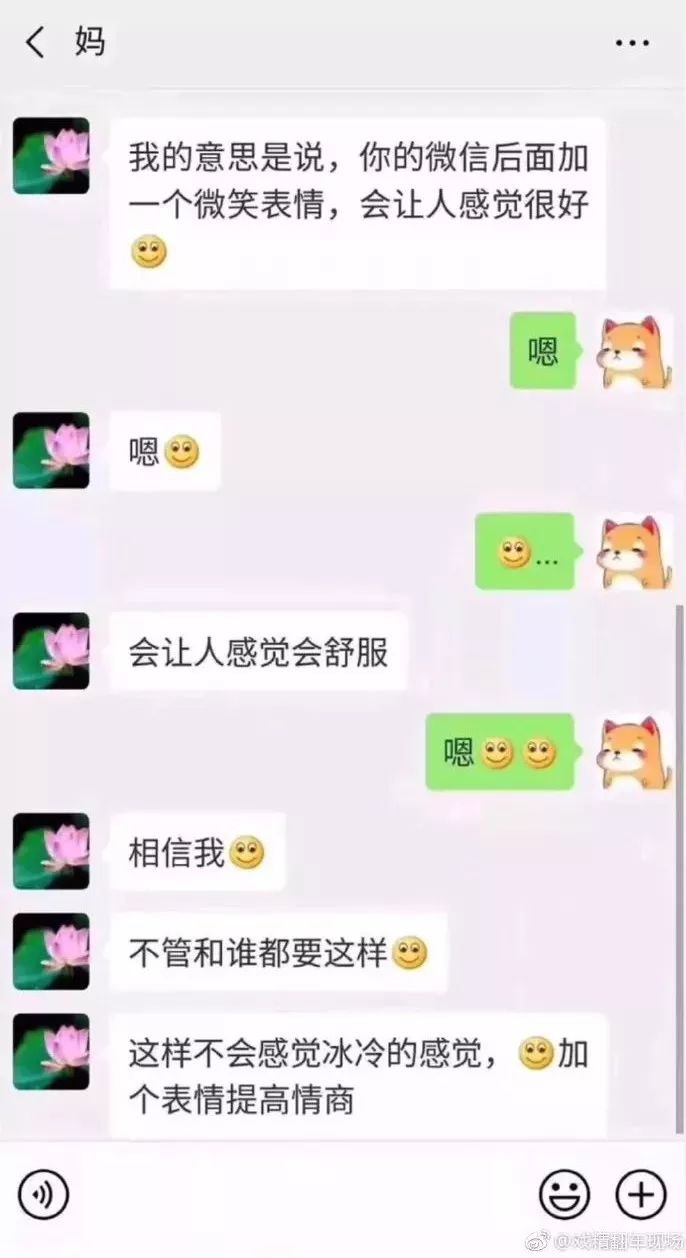Go back from the 妈 chat
The height and width of the screenshot is (1258, 686).
(x=35, y=43)
